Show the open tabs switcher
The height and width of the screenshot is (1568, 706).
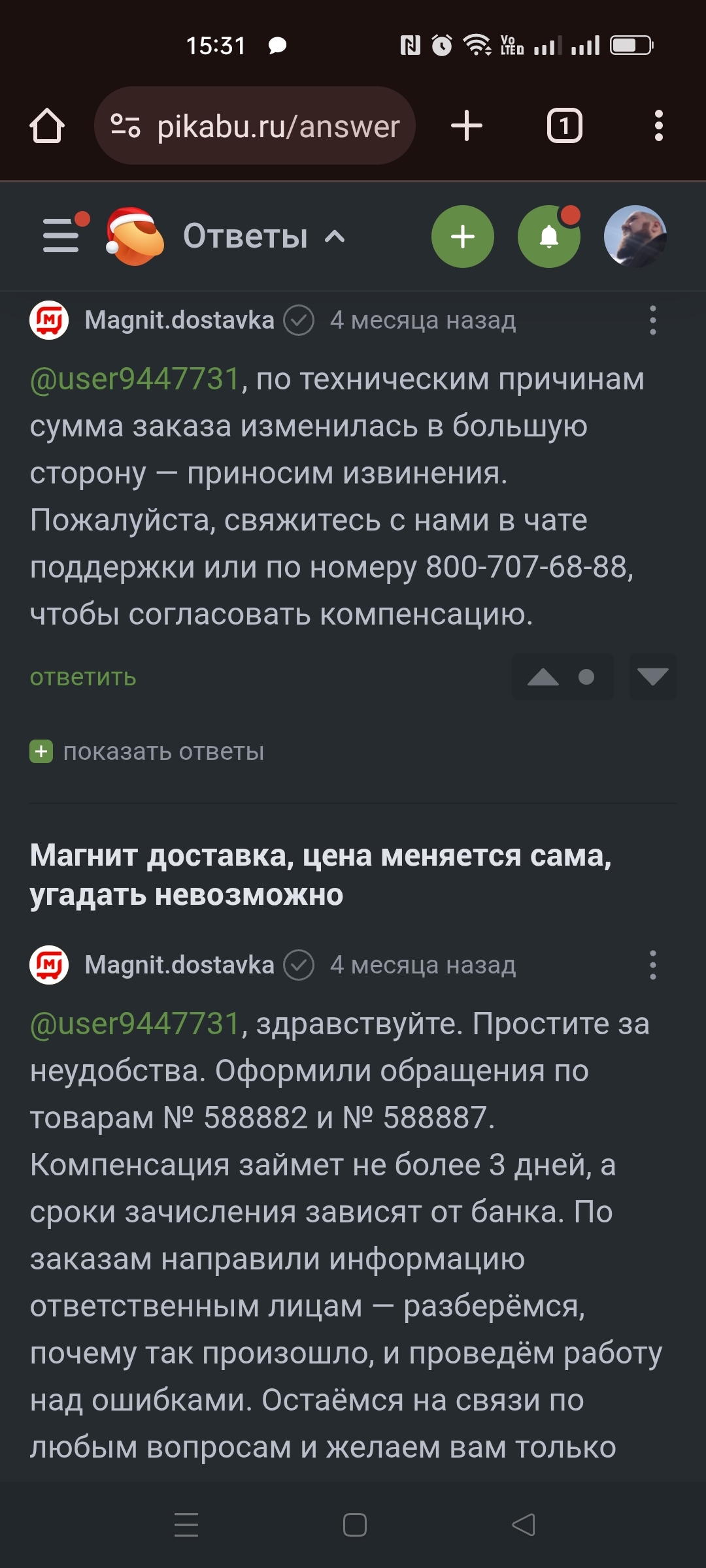coord(564,125)
